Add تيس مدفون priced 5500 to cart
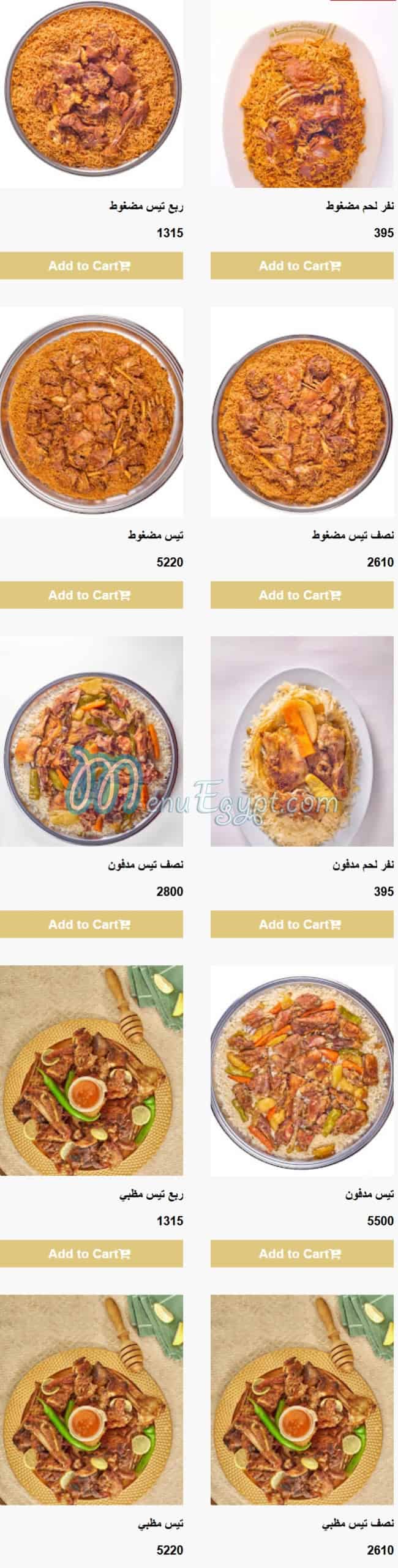The height and width of the screenshot is (1568, 398). point(302,1254)
